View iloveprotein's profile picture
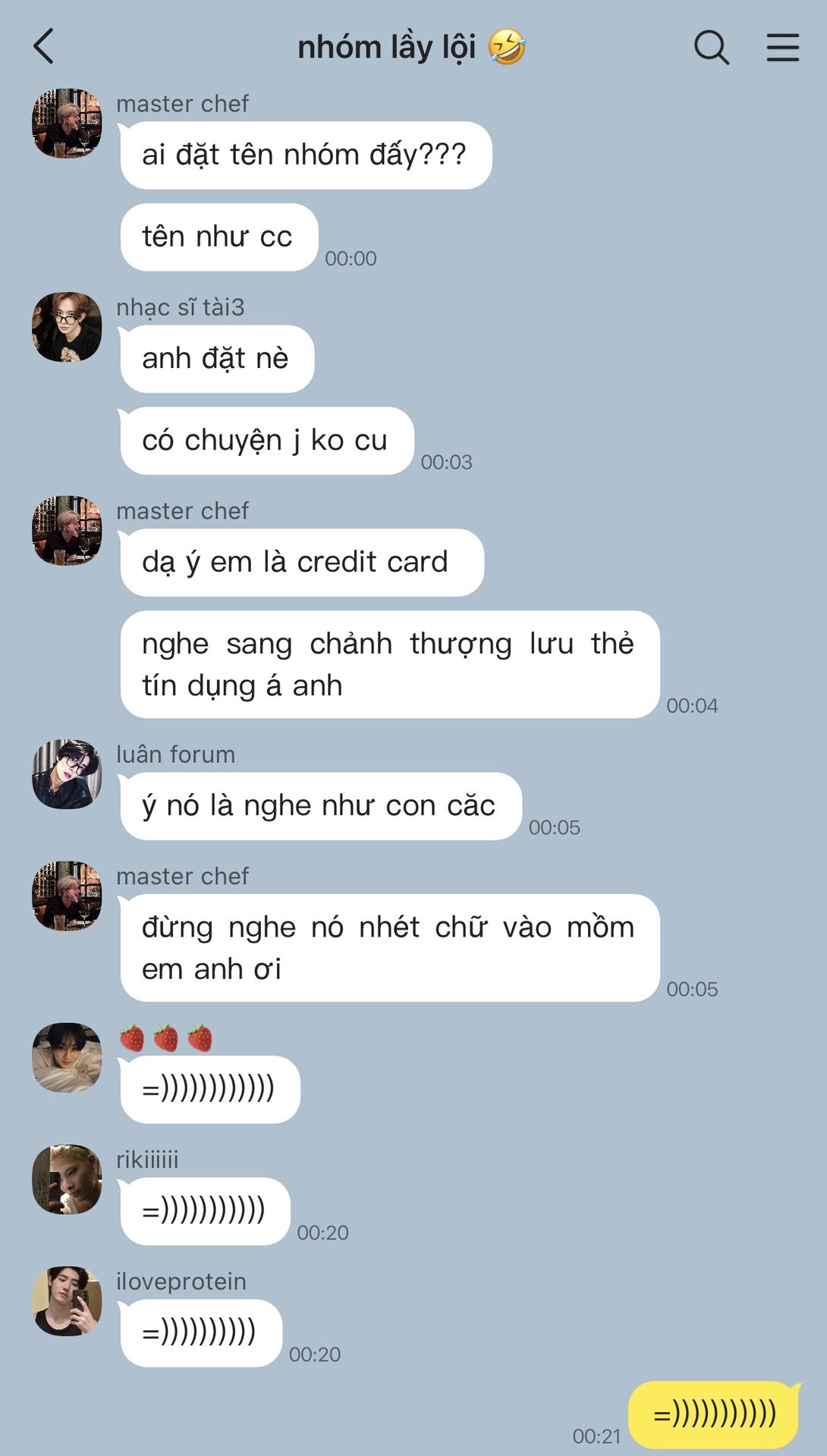827x1456 pixels. click(67, 1301)
